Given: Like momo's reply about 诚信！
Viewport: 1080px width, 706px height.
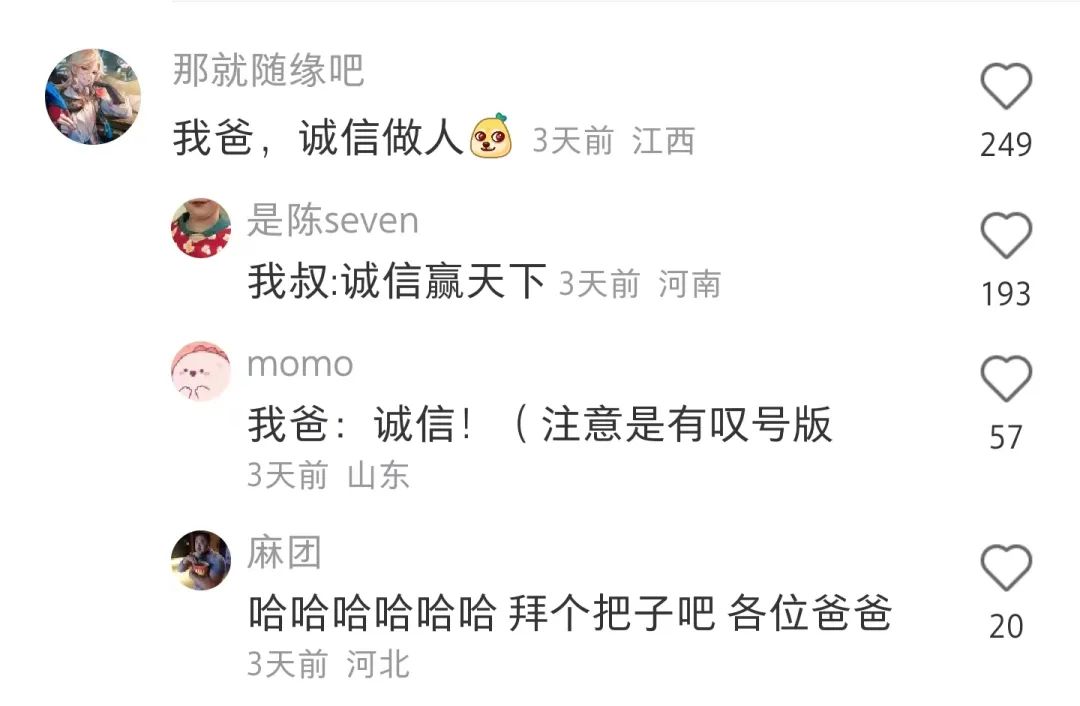Looking at the screenshot, I should tap(1005, 381).
